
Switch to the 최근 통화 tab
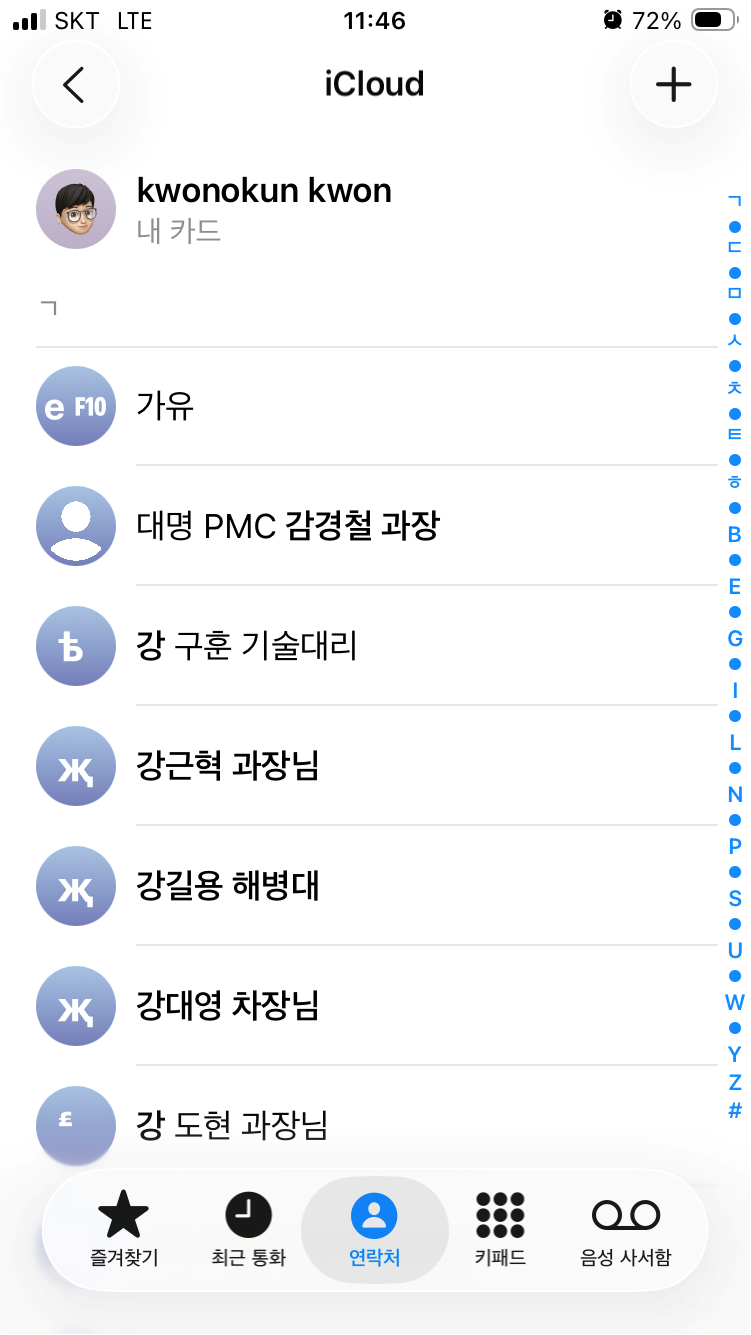click(x=248, y=1228)
